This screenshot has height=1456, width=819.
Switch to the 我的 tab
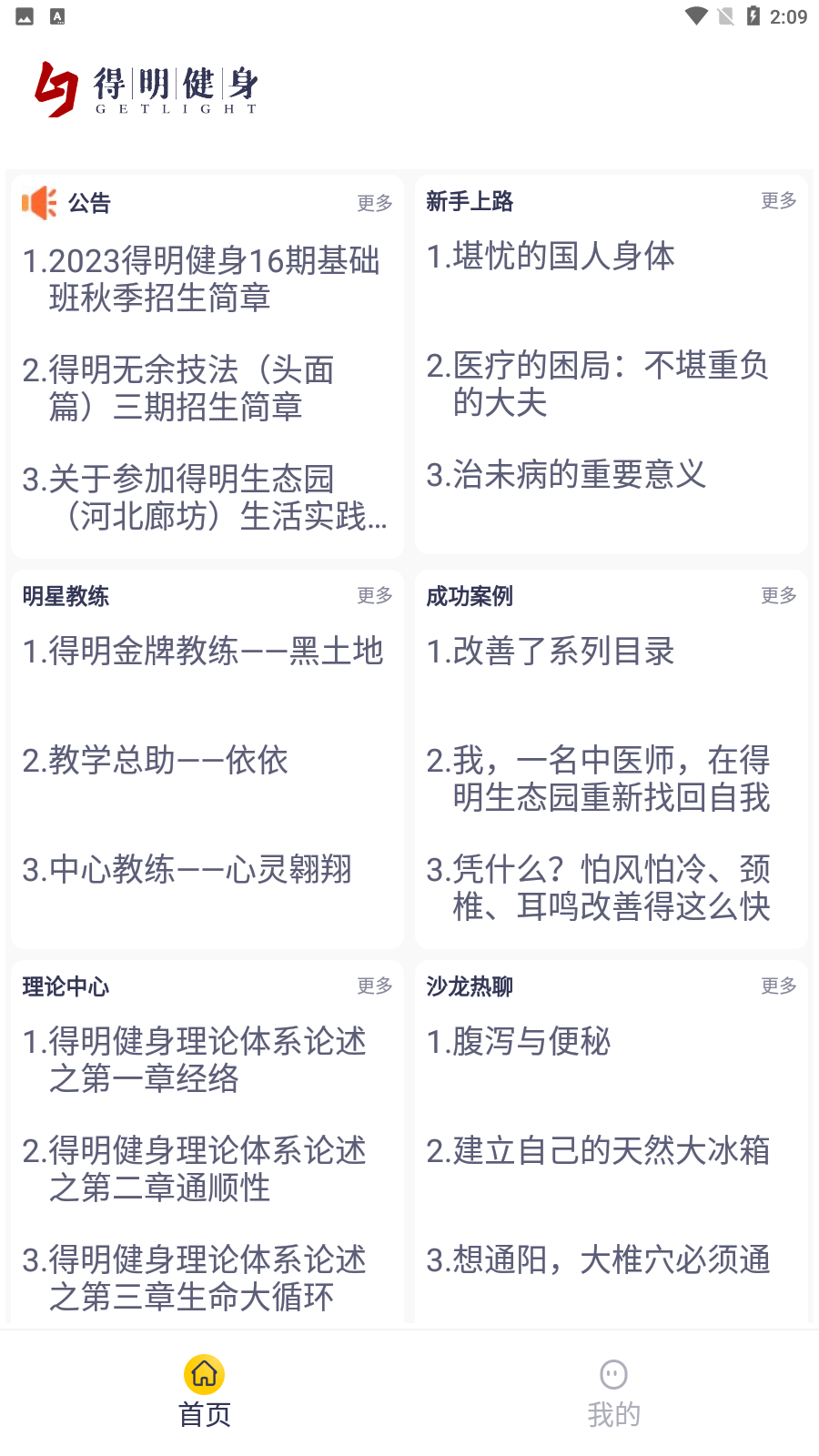pyautogui.click(x=613, y=1392)
